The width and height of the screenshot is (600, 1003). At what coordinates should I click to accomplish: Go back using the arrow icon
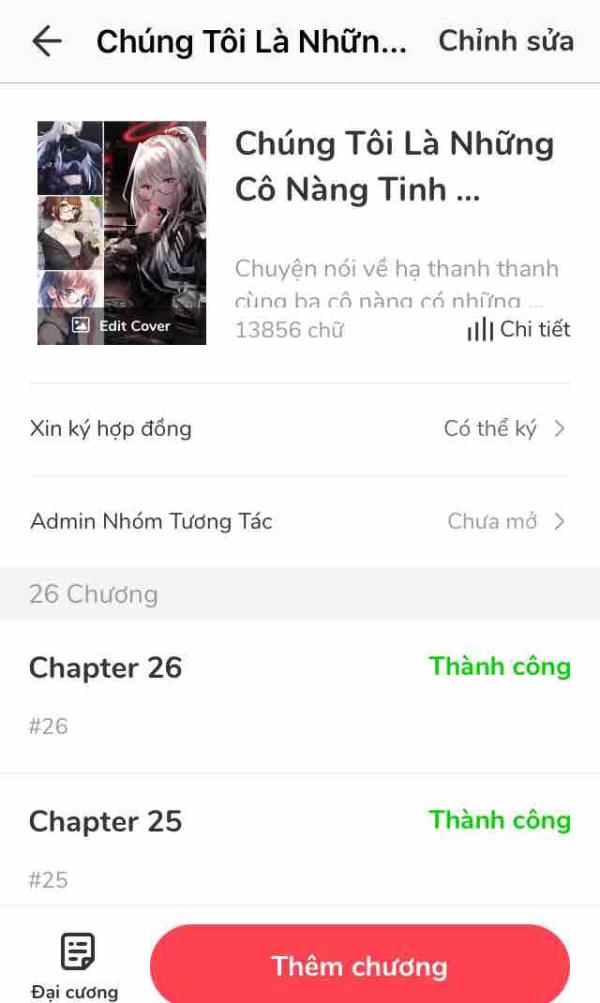click(x=47, y=42)
